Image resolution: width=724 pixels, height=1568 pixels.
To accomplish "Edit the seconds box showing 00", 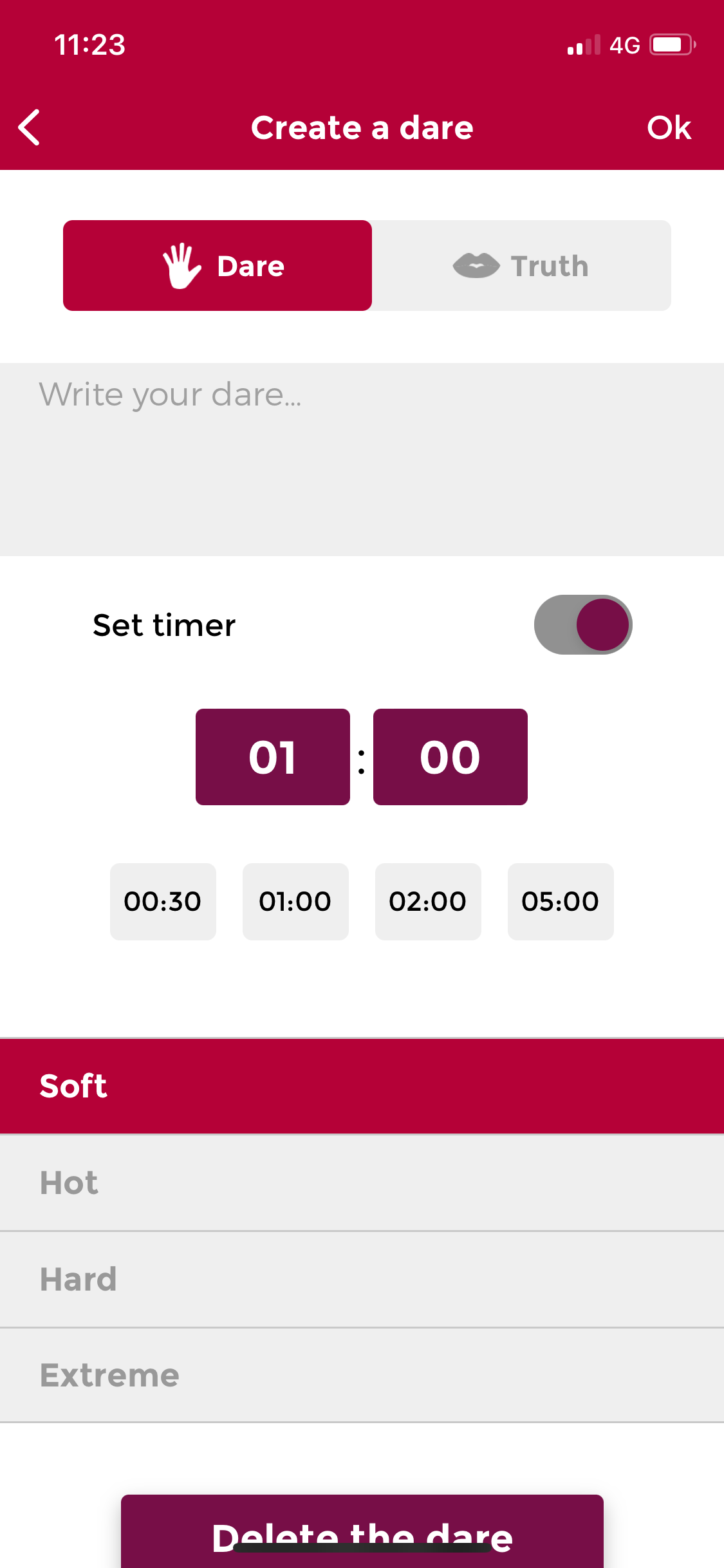I will point(450,757).
